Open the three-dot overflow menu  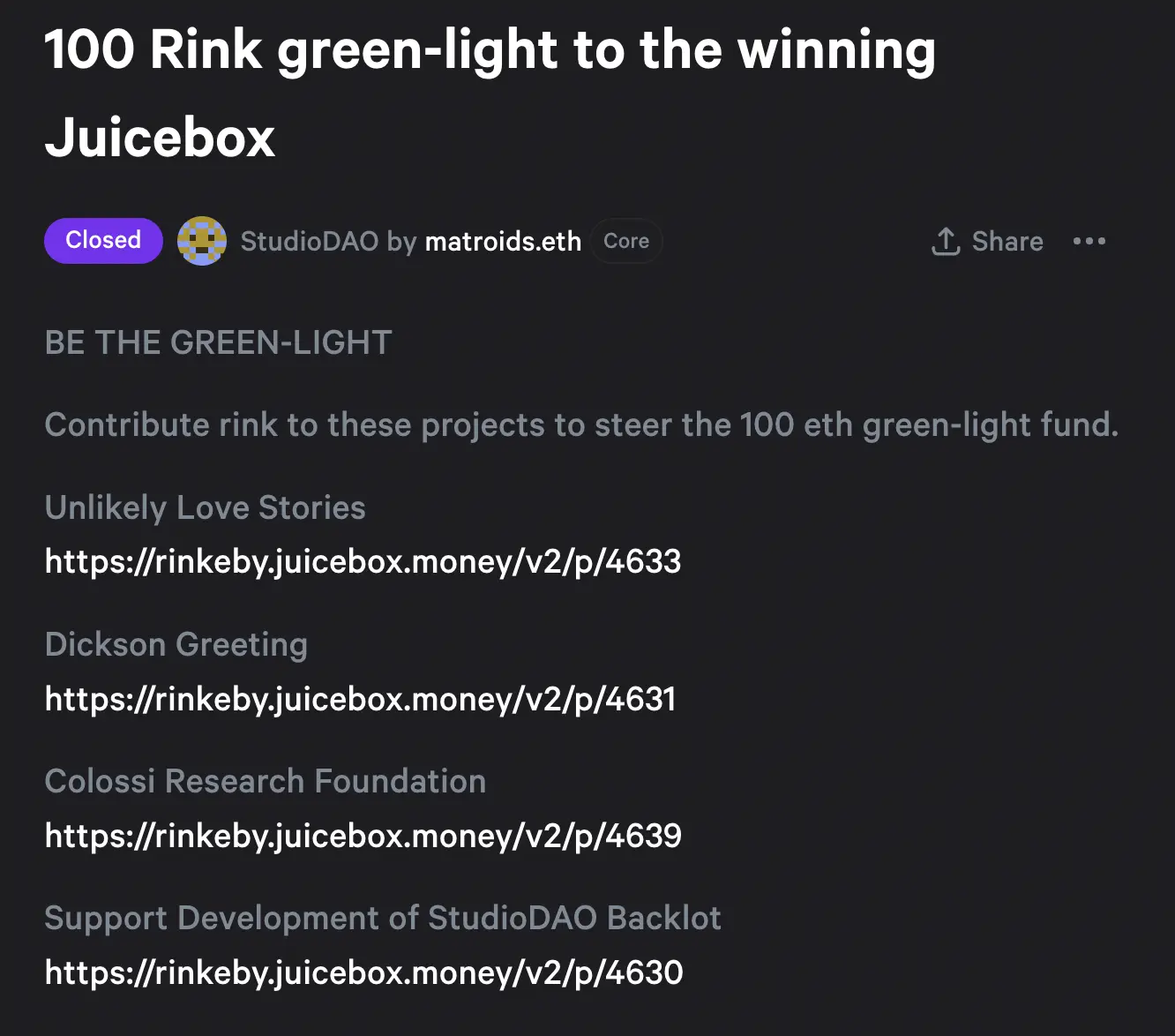click(x=1089, y=241)
